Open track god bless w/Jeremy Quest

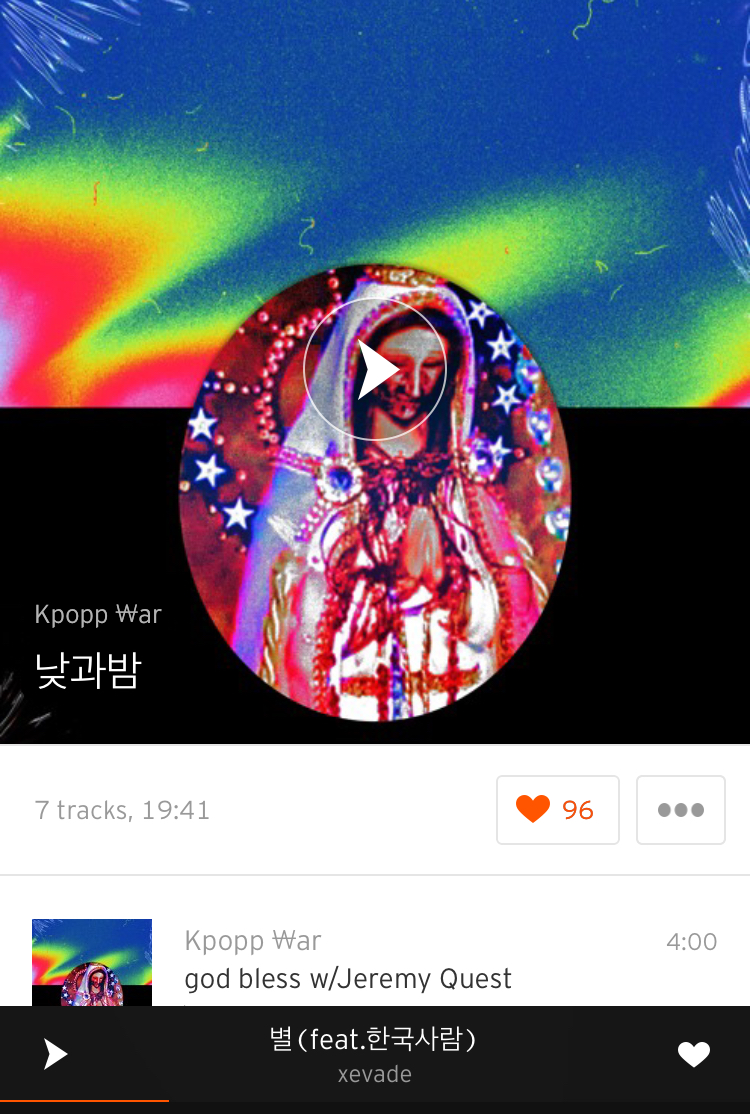point(348,977)
